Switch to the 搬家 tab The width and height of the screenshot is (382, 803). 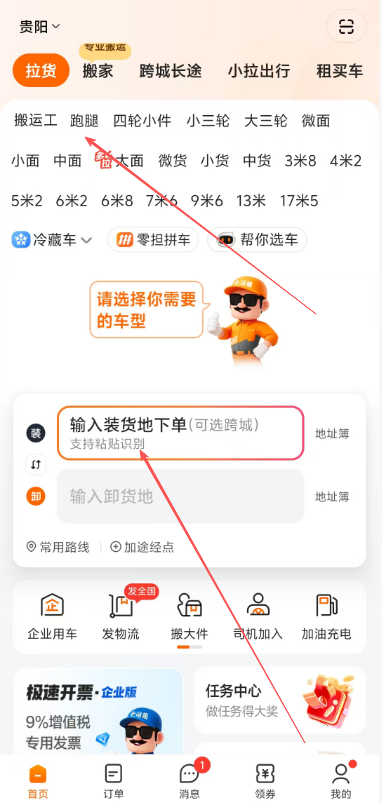coord(98,71)
